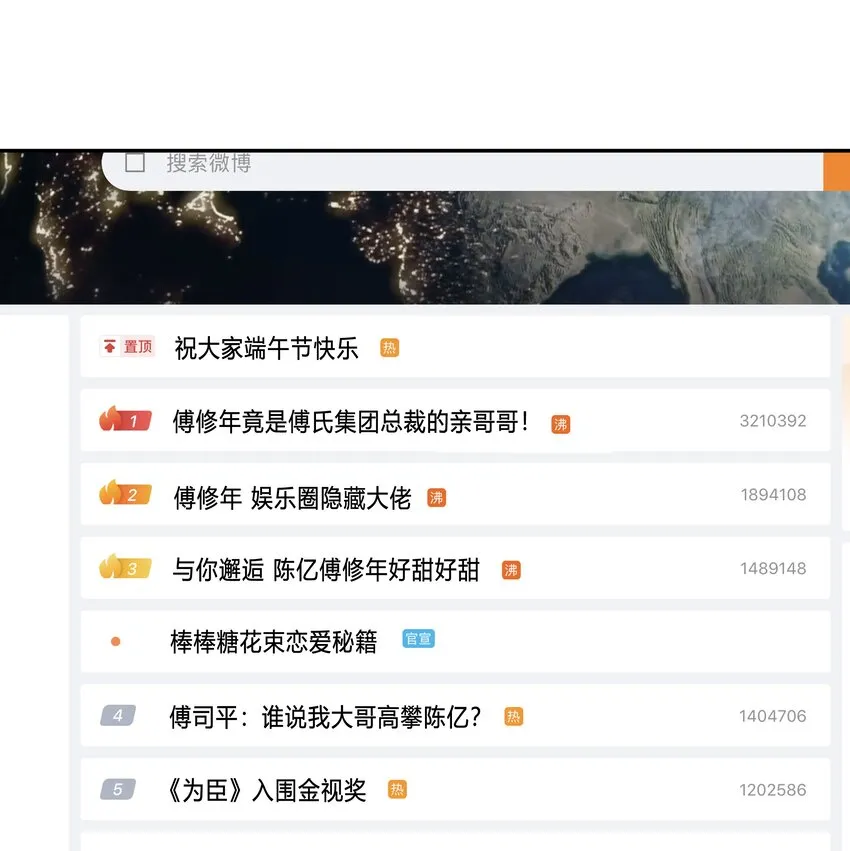Viewport: 850px width, 851px height.
Task: Select the orange bullet beside 棒棒糖花束恋爱秘籍
Action: 115,642
